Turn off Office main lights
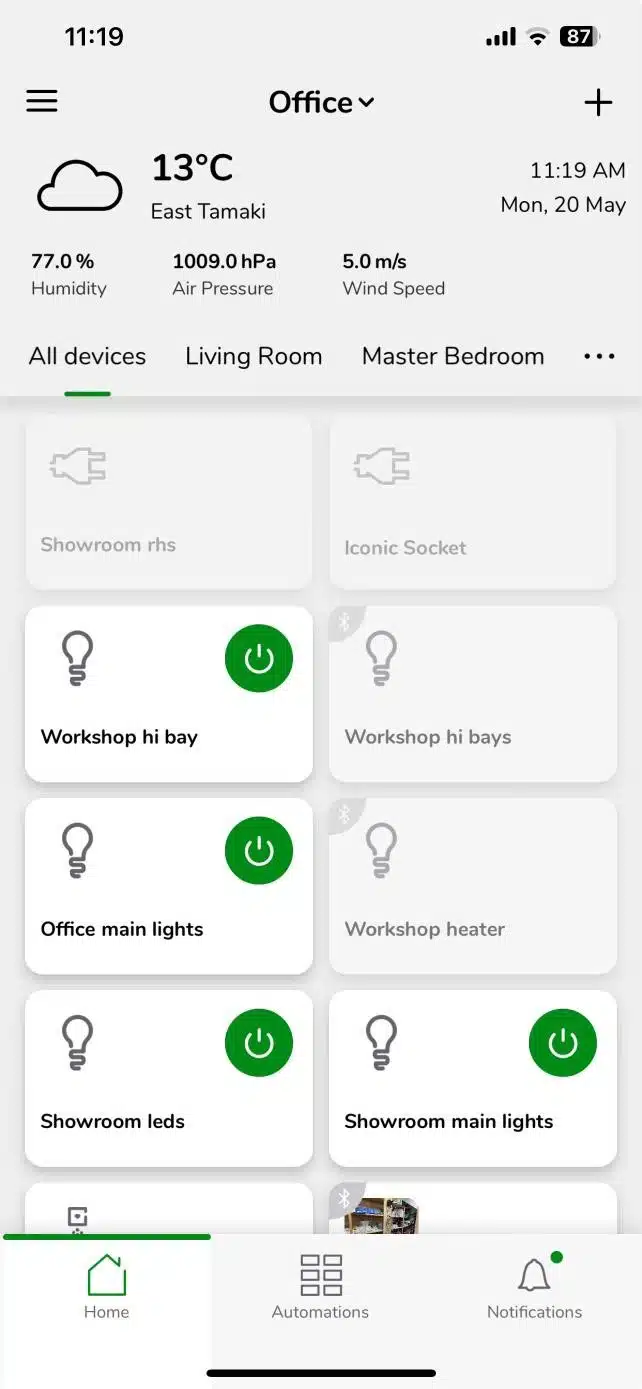This screenshot has width=642, height=1389. 259,850
